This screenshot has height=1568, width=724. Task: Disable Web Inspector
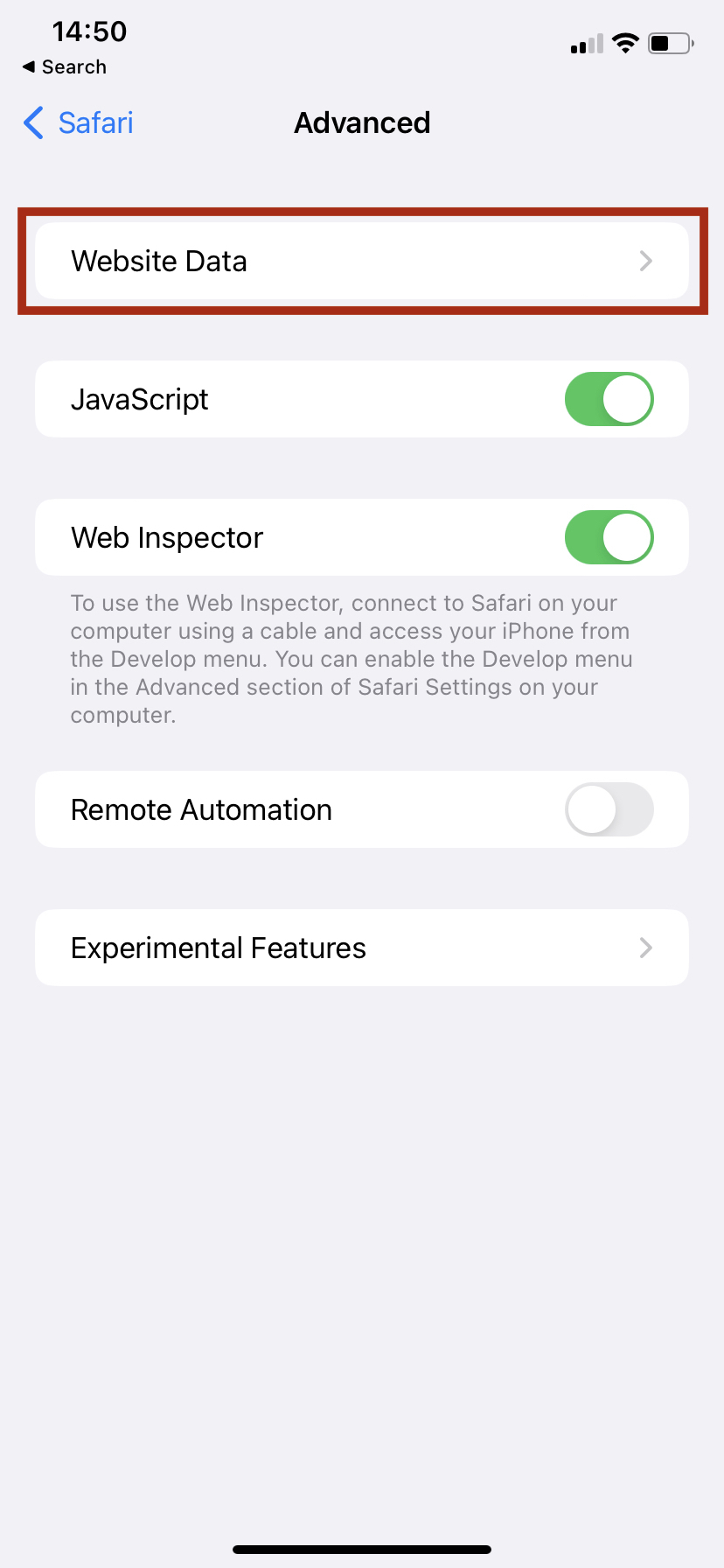(x=609, y=537)
